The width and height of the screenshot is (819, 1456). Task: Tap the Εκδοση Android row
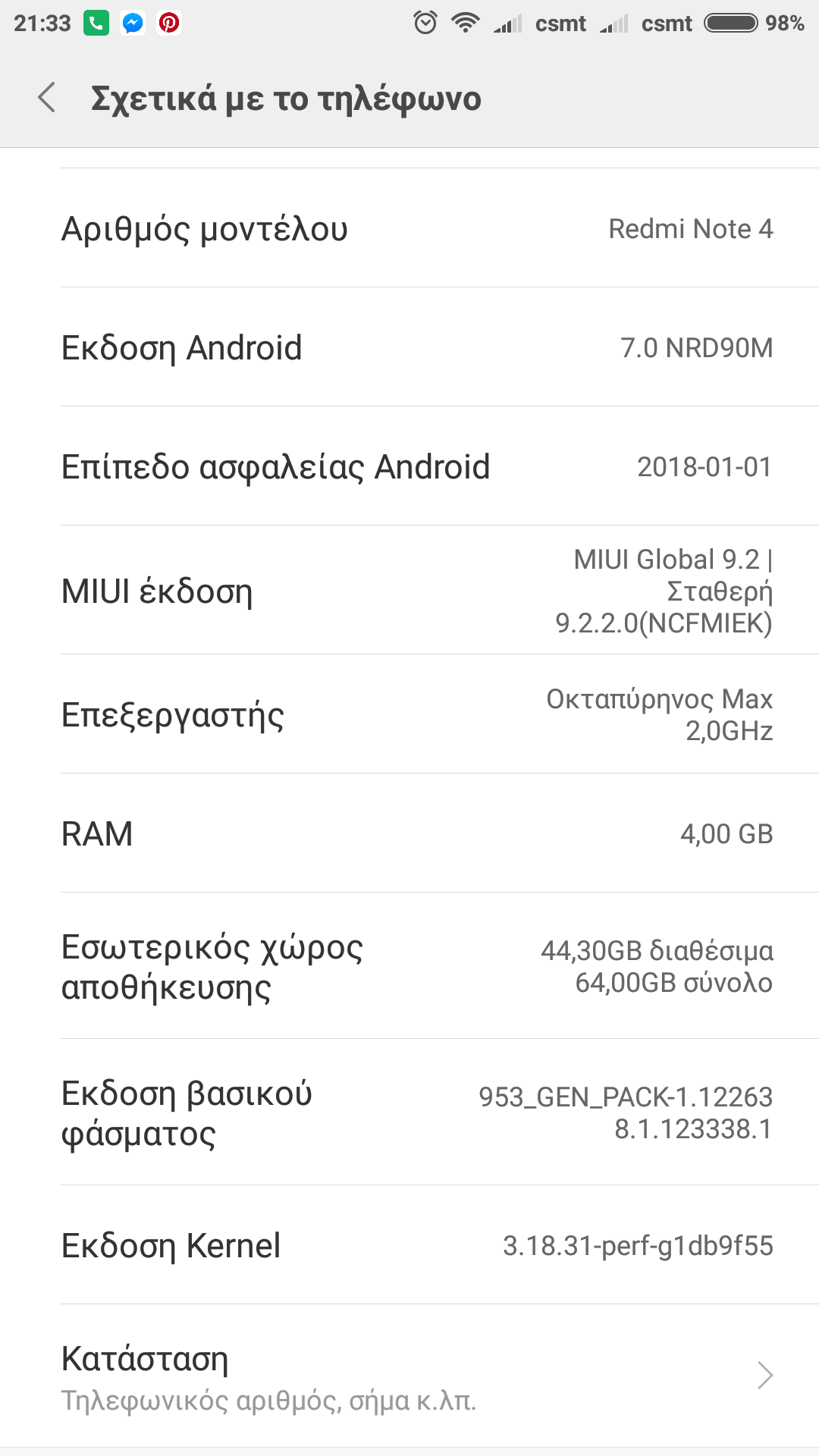pos(409,347)
